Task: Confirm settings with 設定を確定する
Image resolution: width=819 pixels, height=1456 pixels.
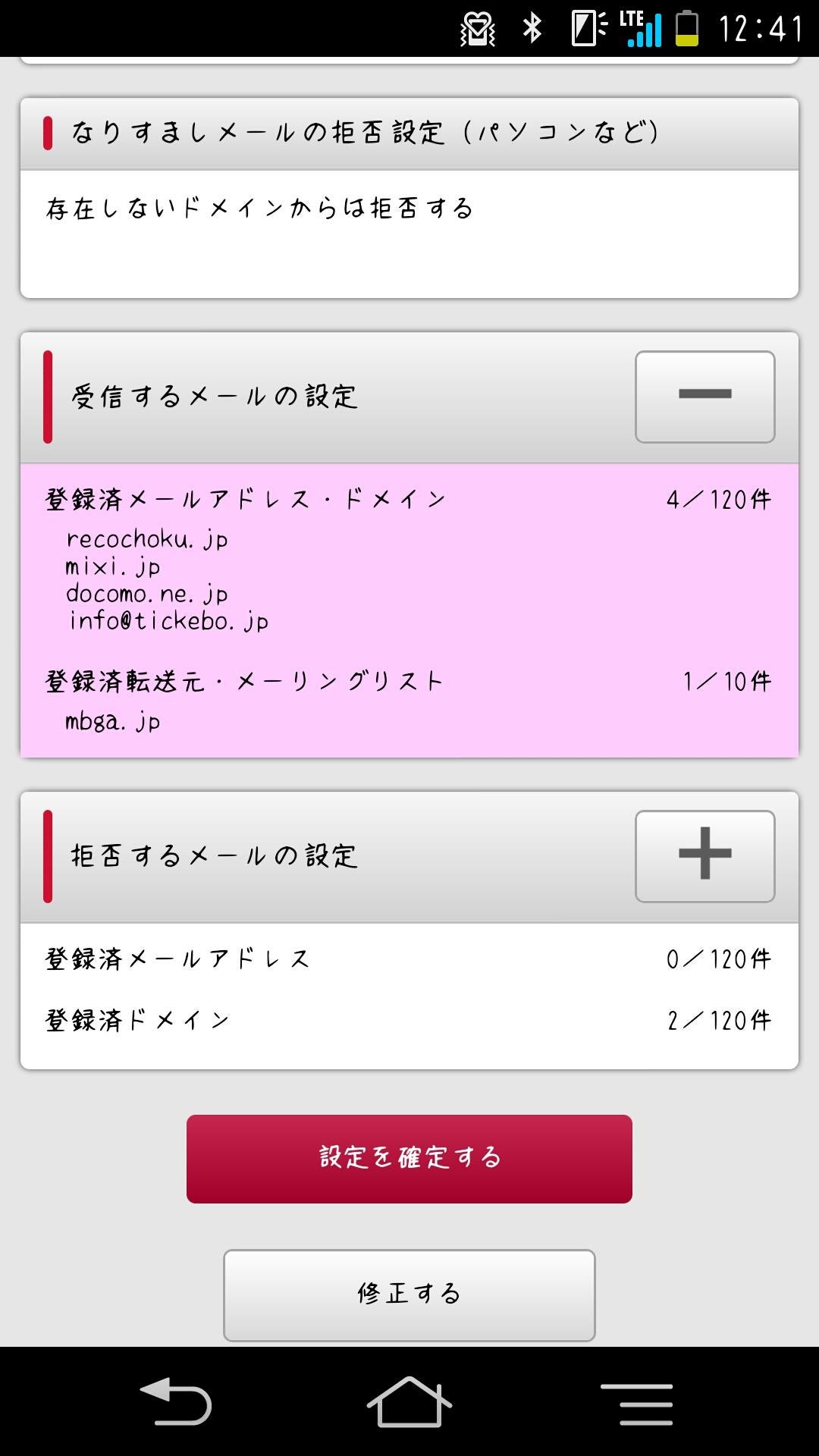Action: 409,1158
